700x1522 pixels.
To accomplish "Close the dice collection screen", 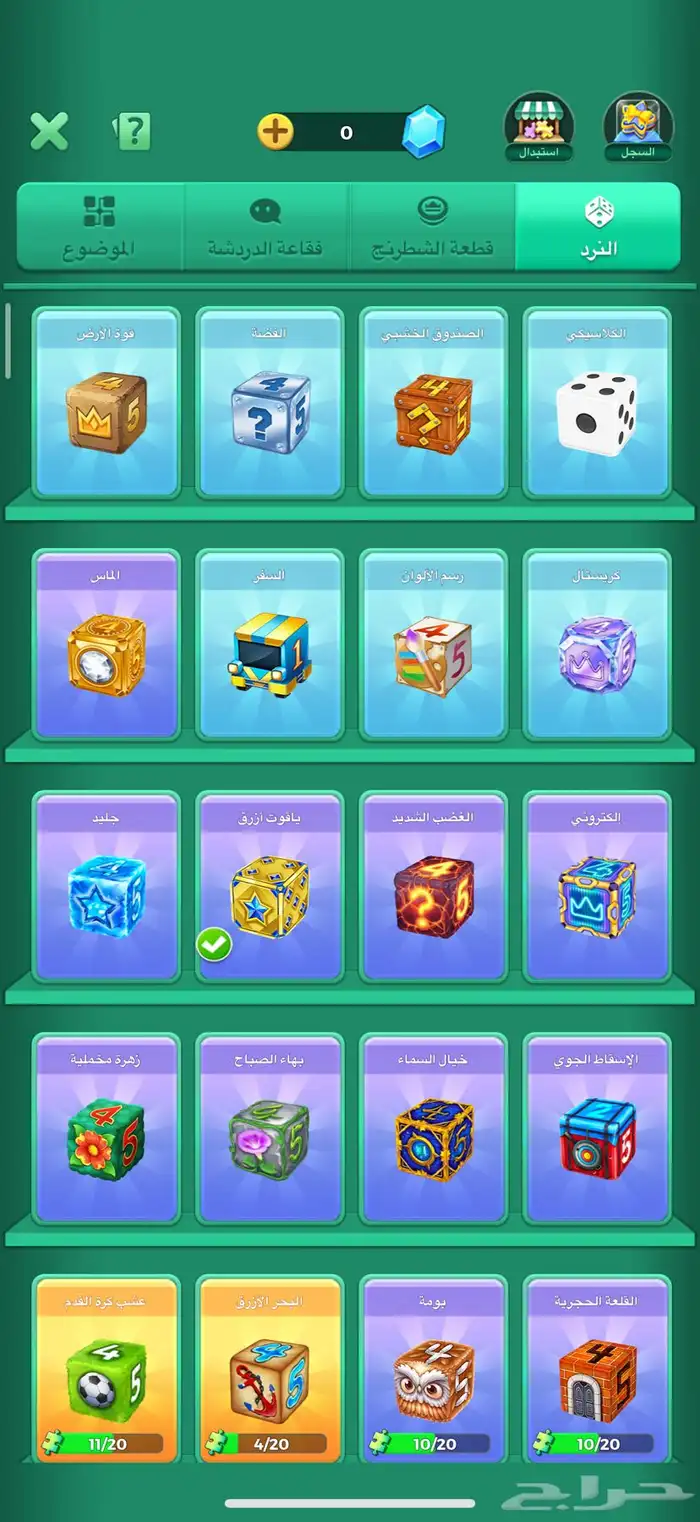I will click(x=49, y=131).
